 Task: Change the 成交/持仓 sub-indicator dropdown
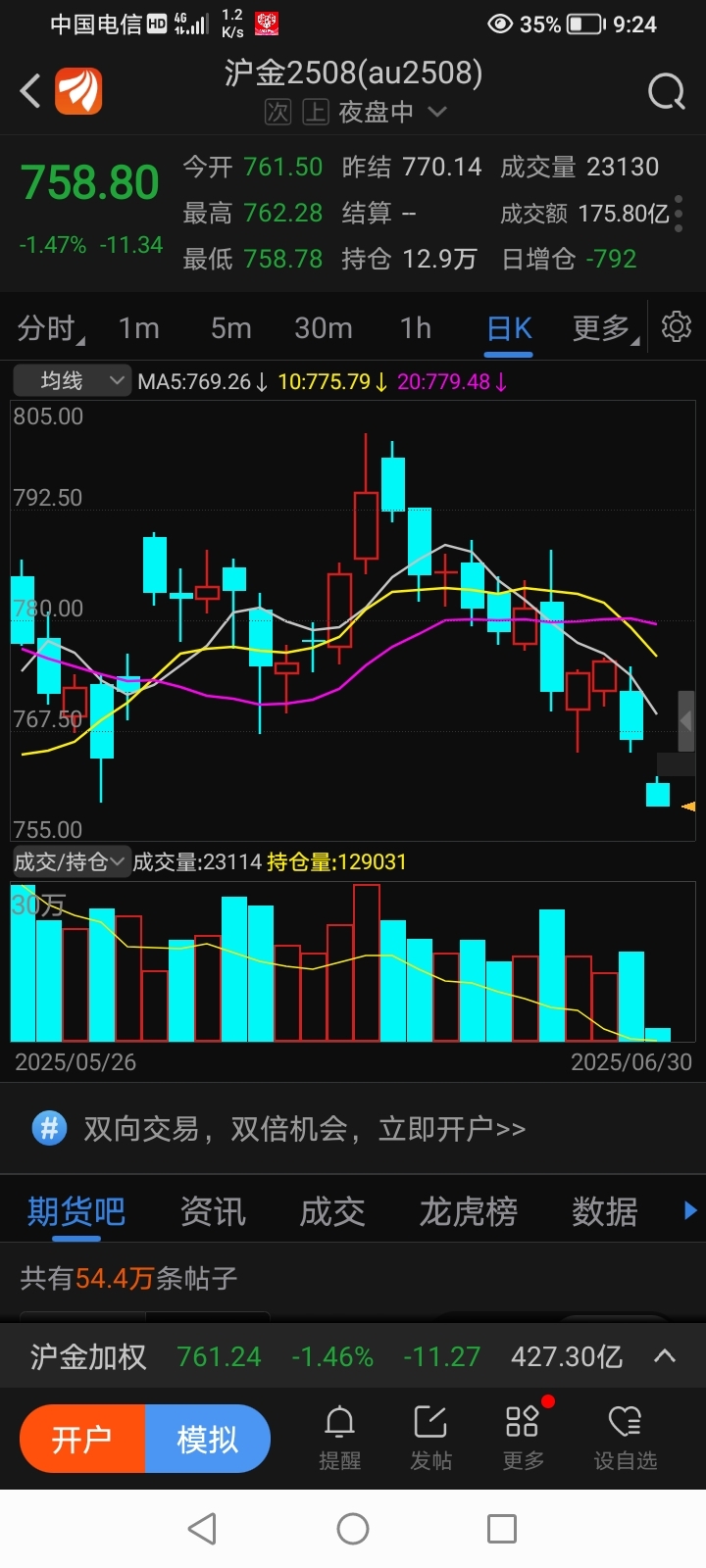coord(72,861)
